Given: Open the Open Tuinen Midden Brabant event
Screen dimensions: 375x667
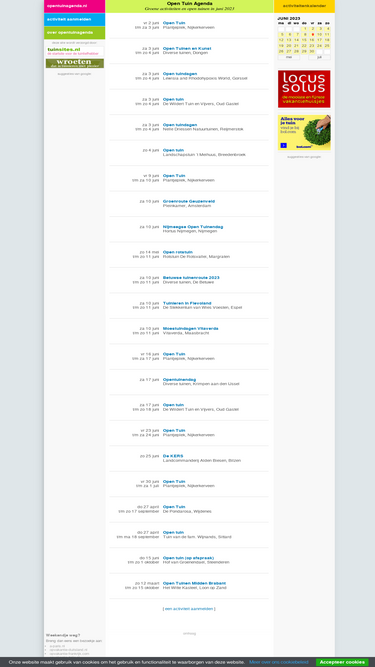Looking at the screenshot, I should [194, 583].
